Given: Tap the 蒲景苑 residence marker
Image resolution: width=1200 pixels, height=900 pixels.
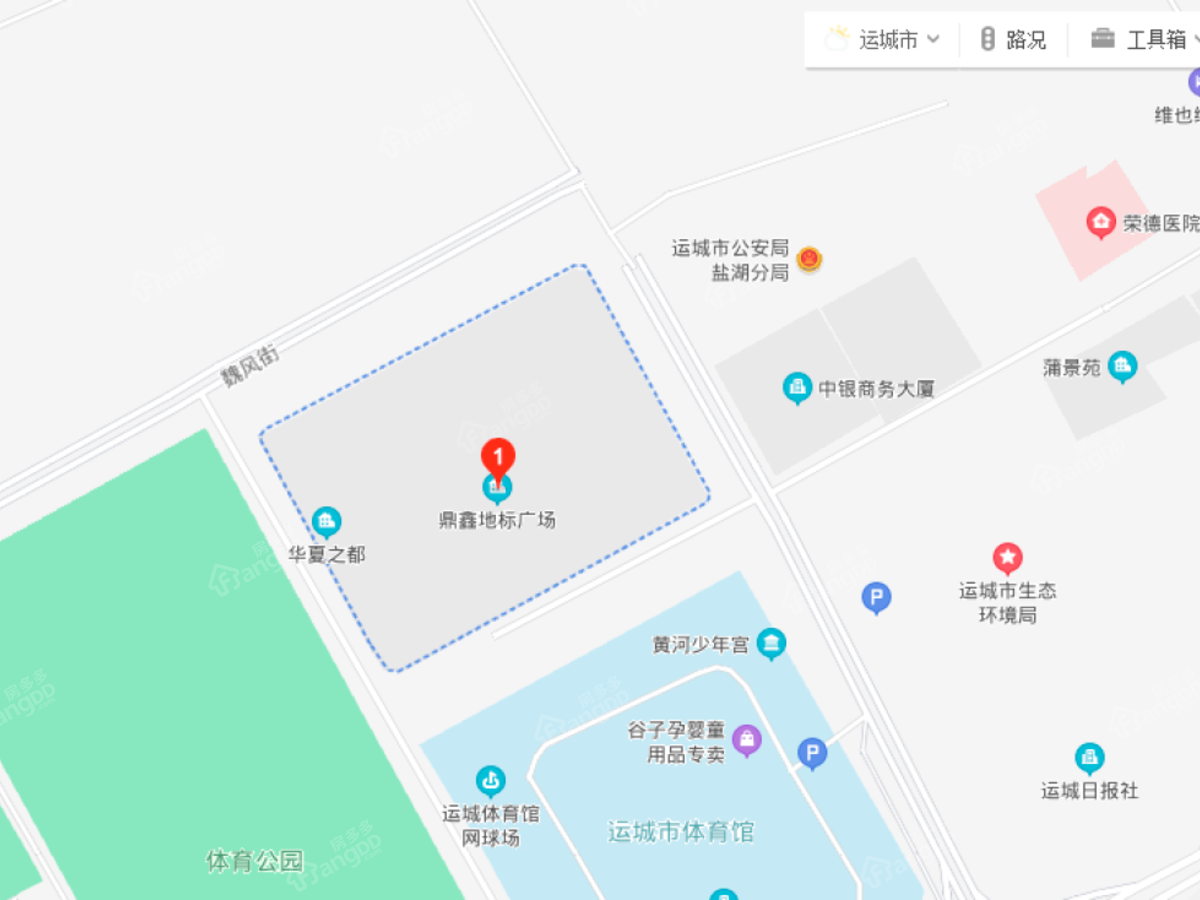Looking at the screenshot, I should click(x=1122, y=366).
